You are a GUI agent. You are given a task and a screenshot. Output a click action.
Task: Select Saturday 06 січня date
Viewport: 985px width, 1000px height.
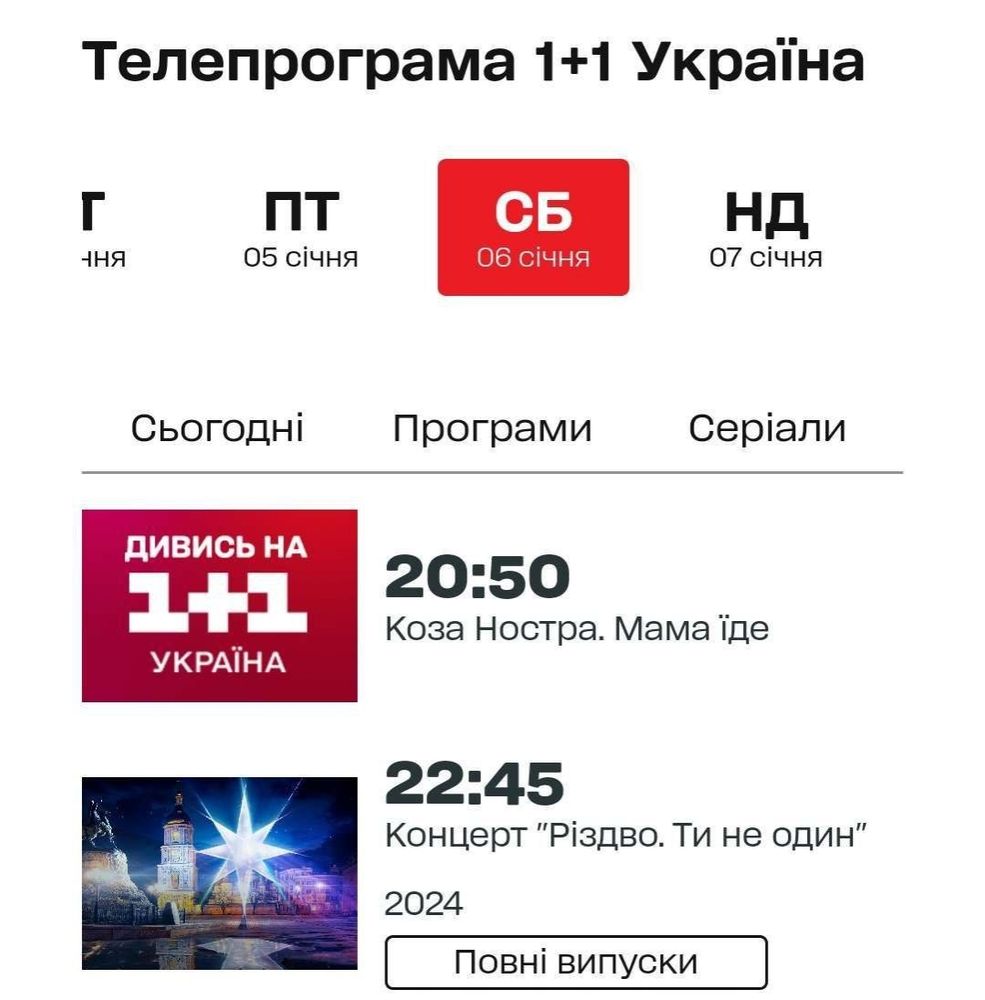[533, 228]
